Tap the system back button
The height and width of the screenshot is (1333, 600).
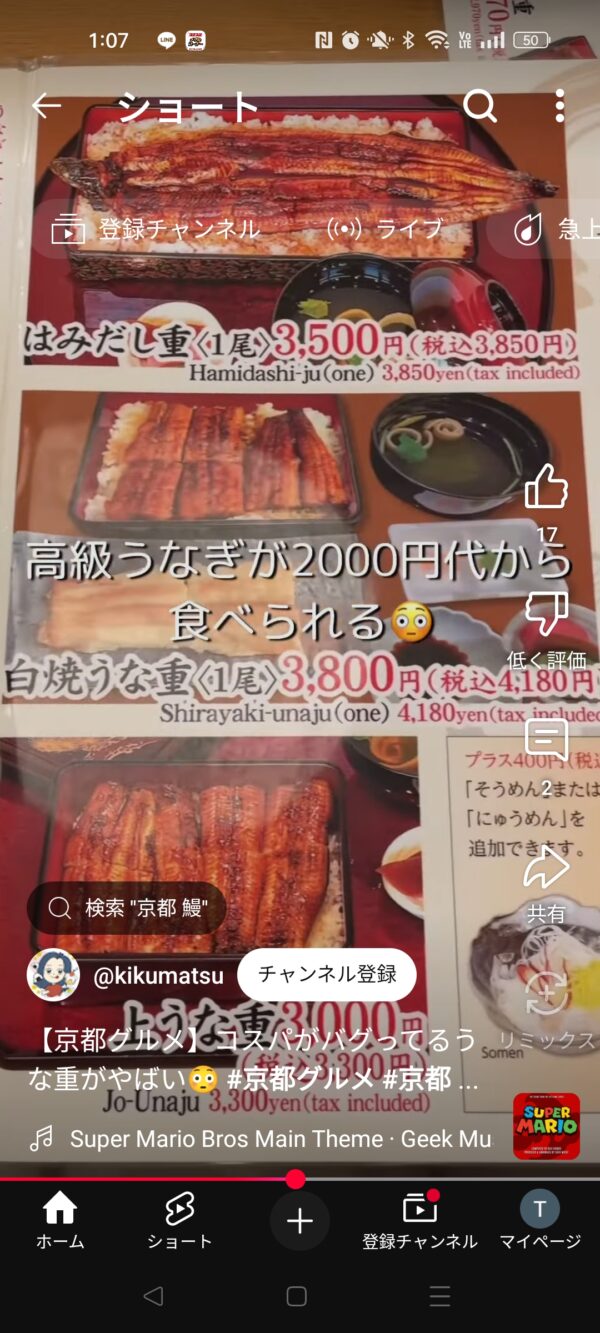[153, 1297]
